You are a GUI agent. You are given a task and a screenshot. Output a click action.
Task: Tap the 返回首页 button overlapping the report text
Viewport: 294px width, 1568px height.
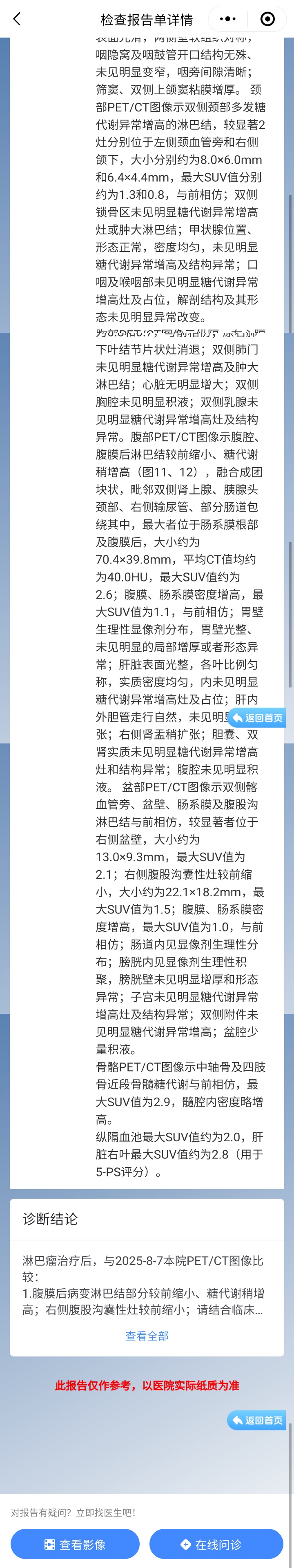pos(258,718)
